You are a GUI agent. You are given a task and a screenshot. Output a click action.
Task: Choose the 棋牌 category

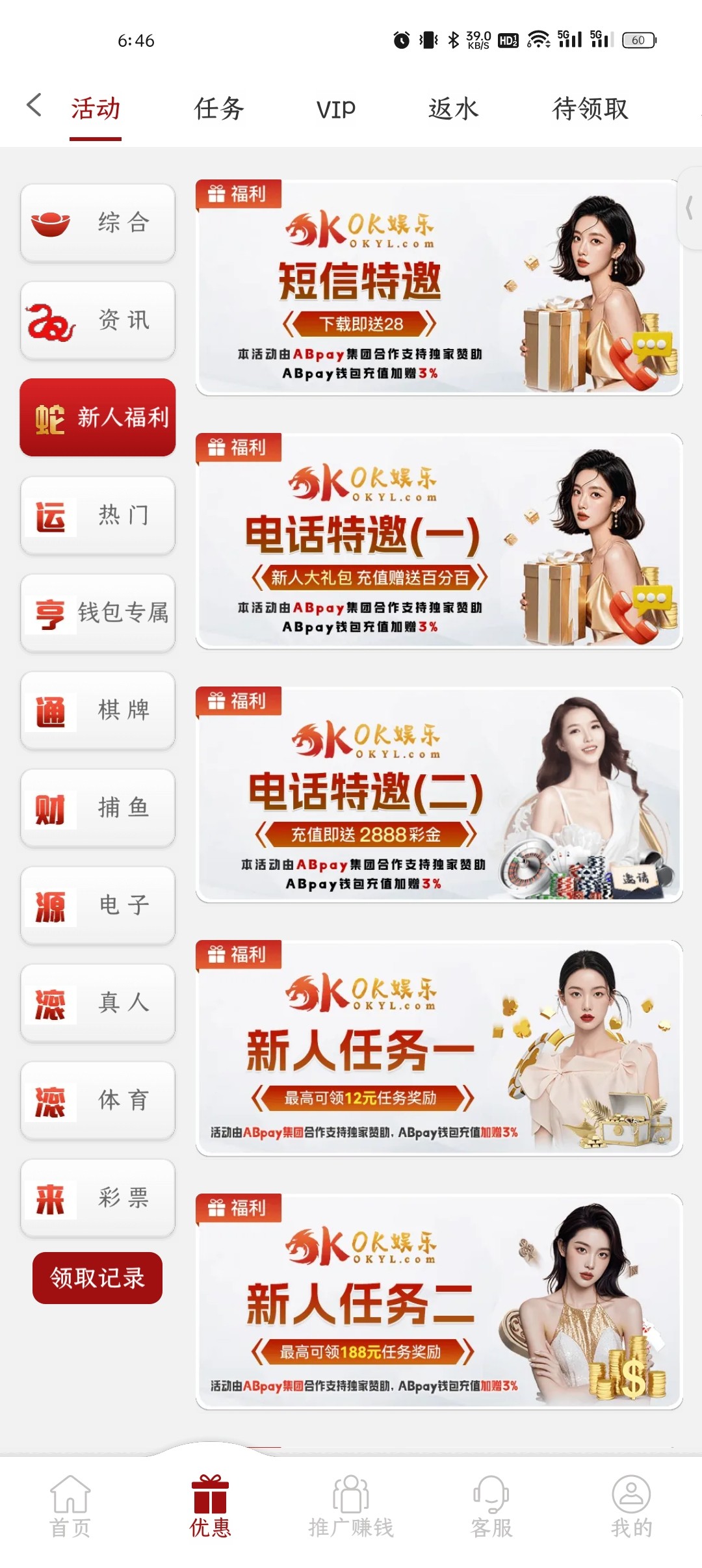click(x=97, y=711)
